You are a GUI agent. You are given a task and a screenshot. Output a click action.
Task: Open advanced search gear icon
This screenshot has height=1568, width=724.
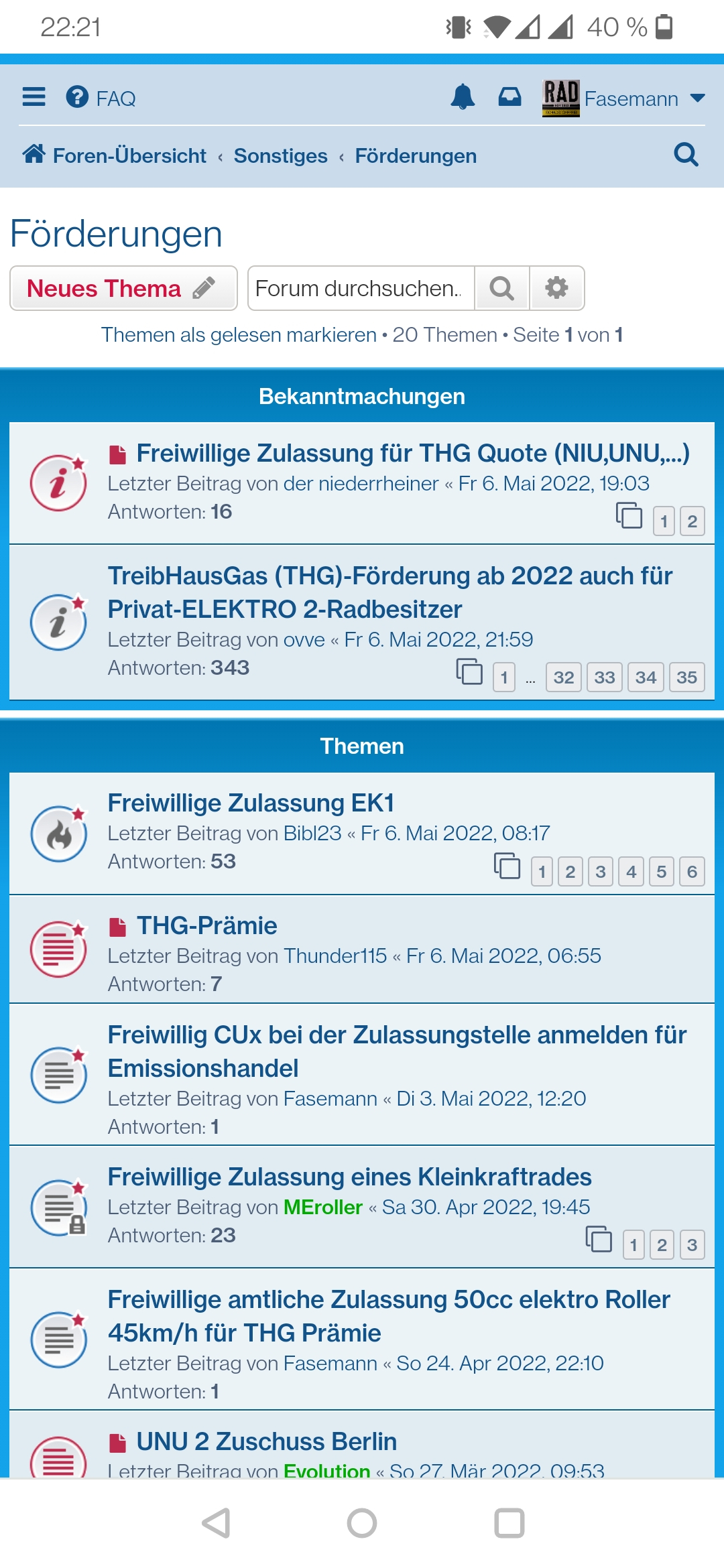tap(556, 288)
